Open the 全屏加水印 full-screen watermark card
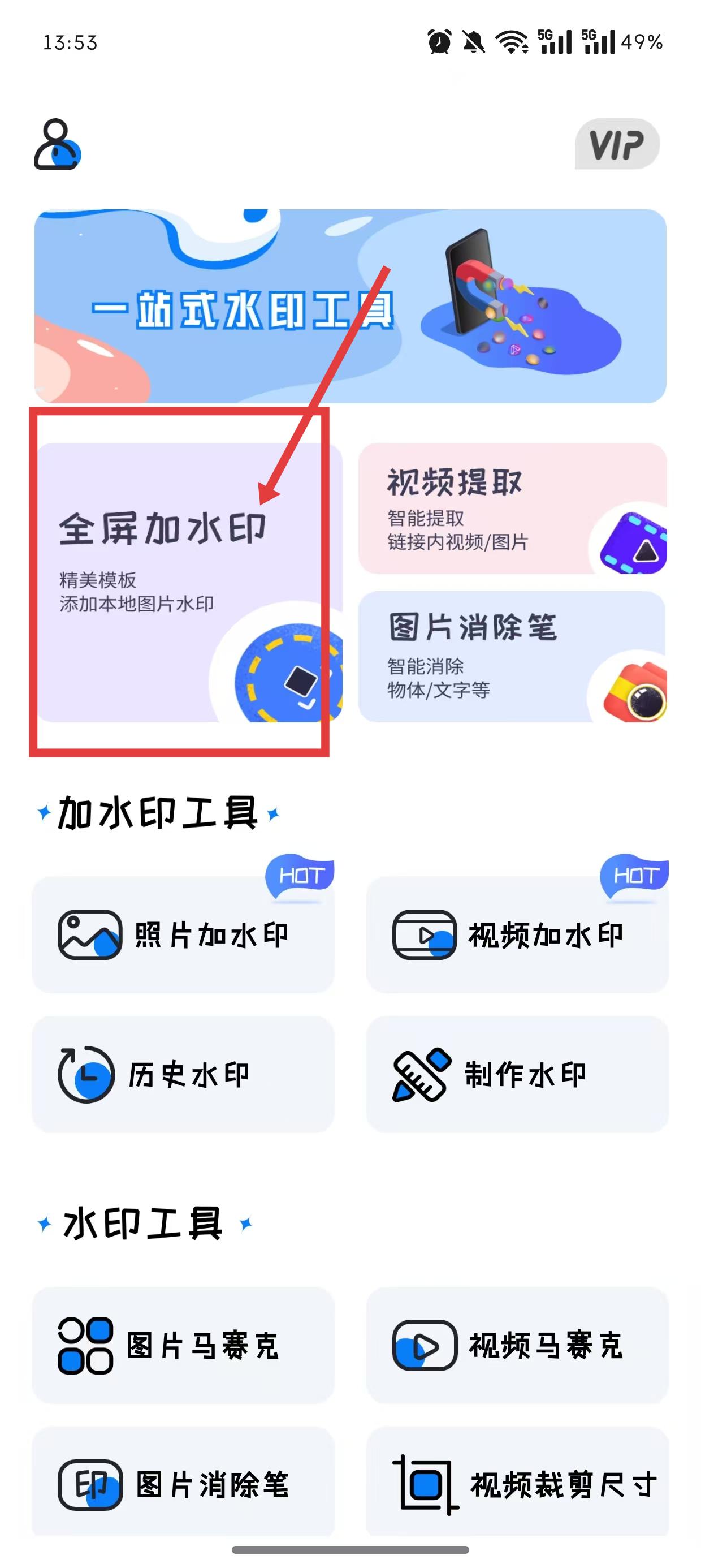701x1568 pixels. click(x=183, y=584)
